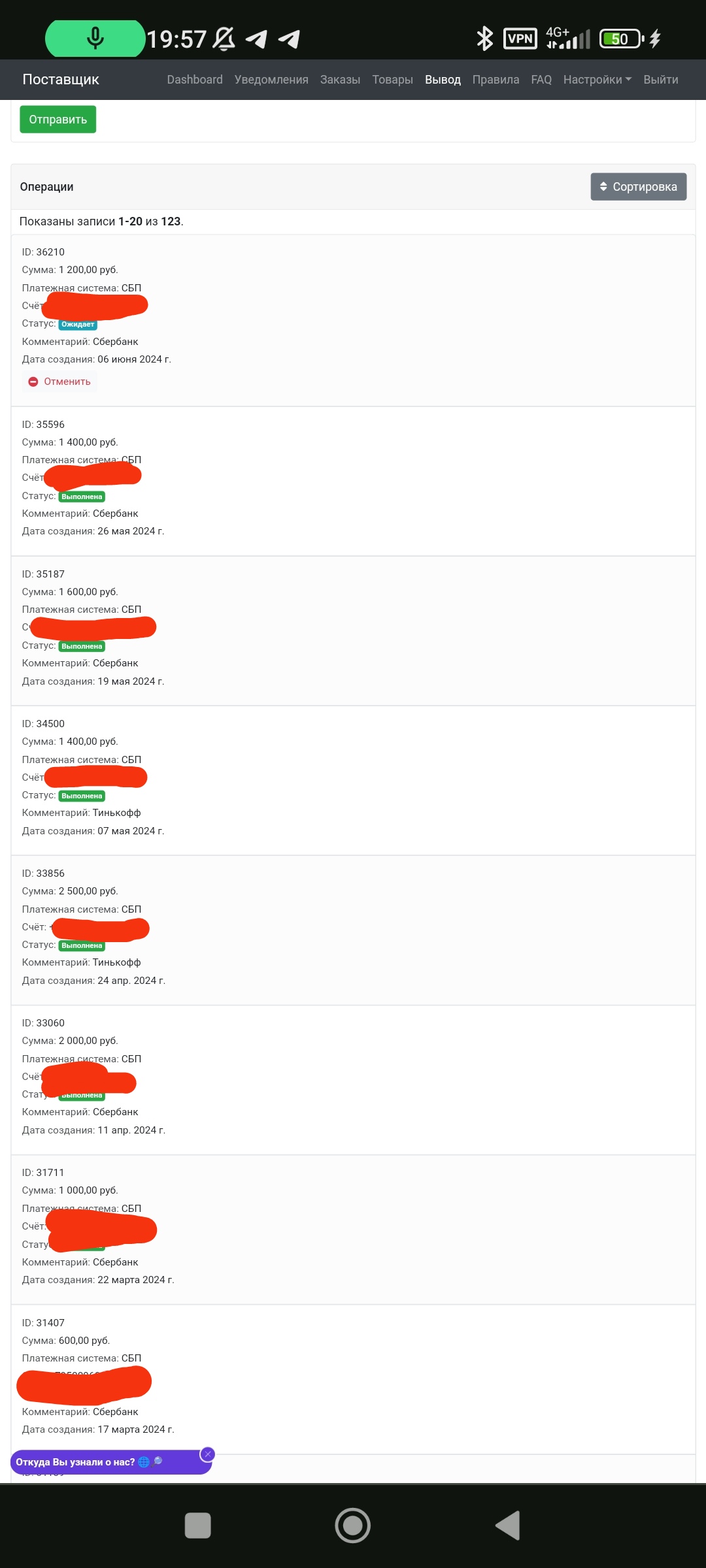Select the Вывод nav item

[443, 80]
